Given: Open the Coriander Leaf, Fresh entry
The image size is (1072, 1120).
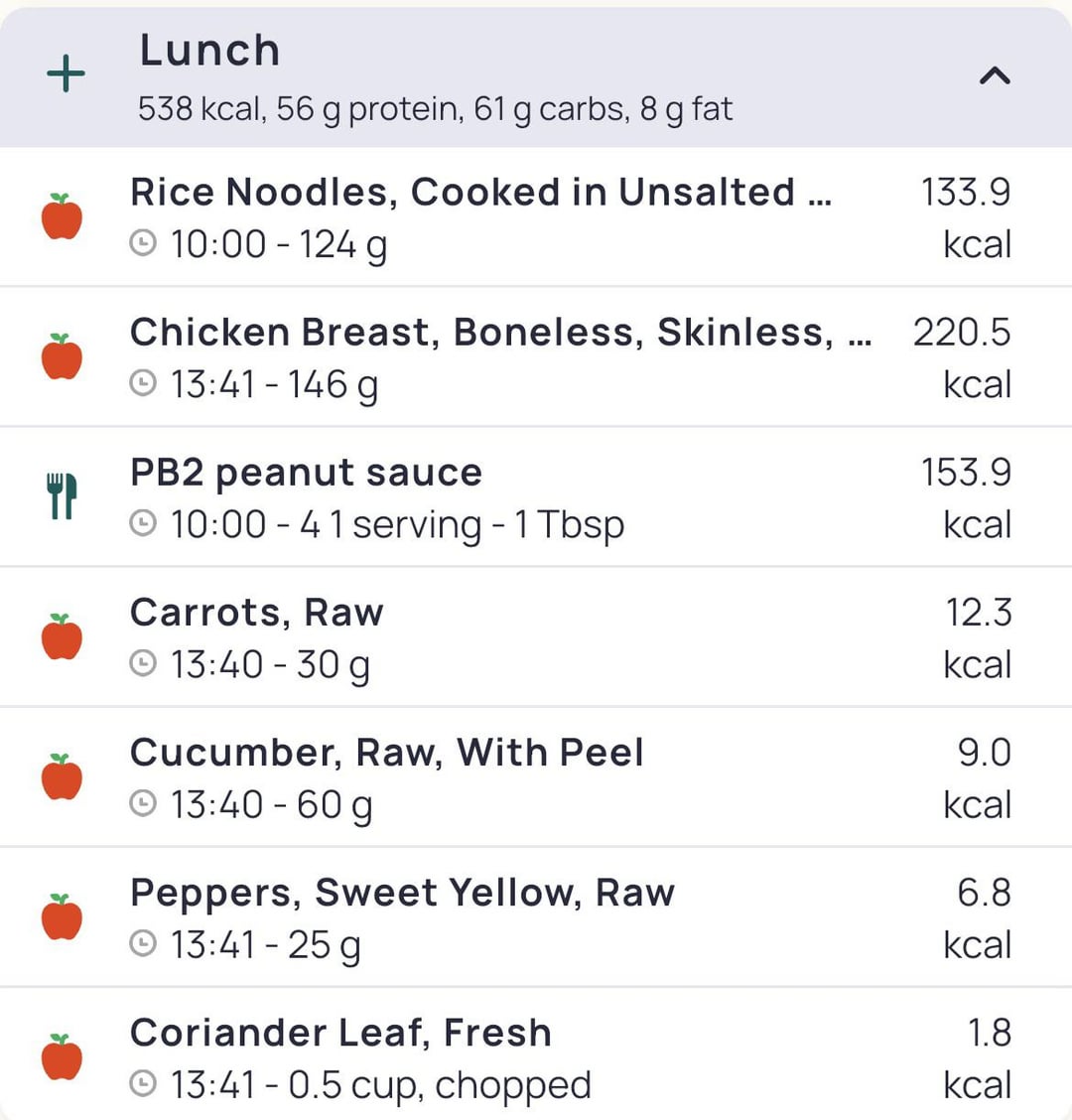Looking at the screenshot, I should 341,1033.
